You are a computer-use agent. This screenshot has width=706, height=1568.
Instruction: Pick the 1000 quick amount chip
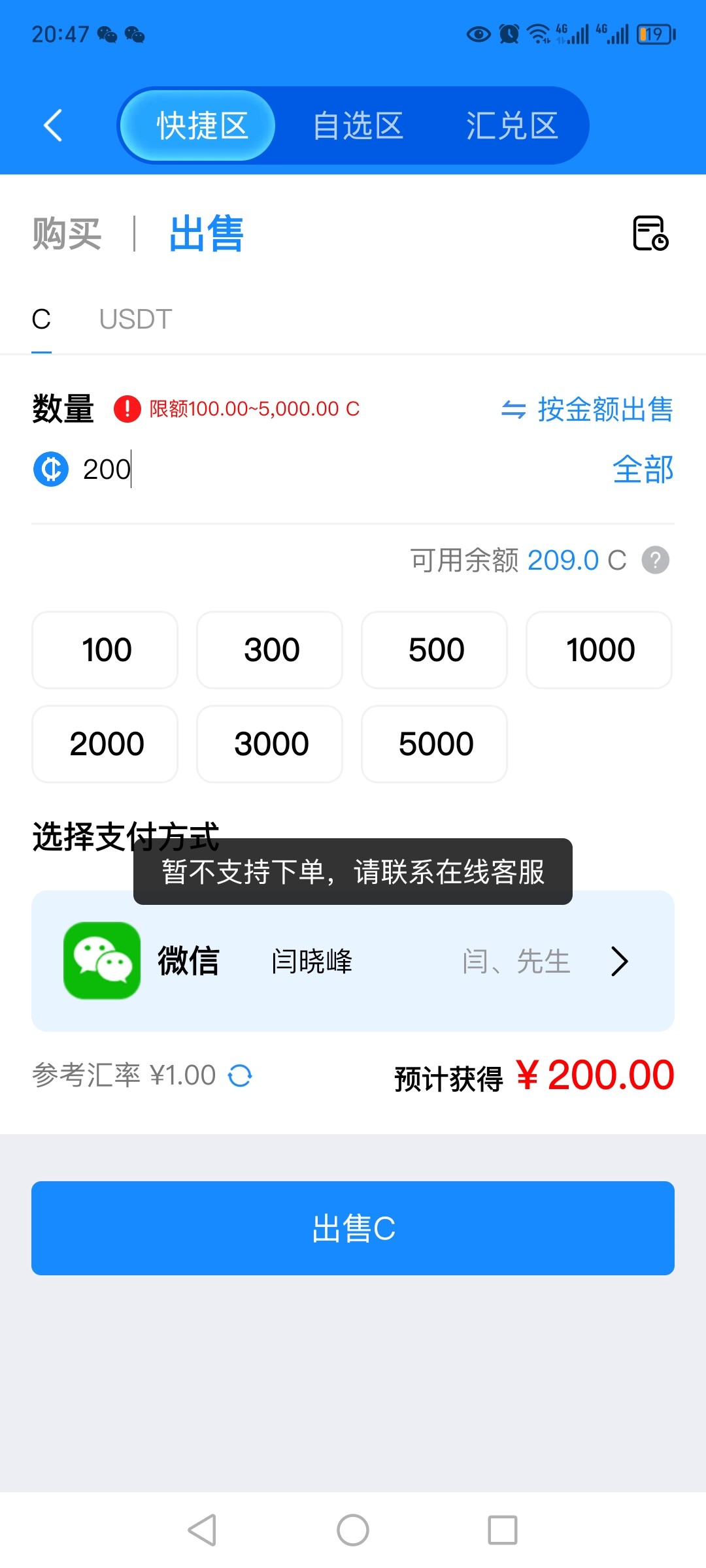coord(599,650)
